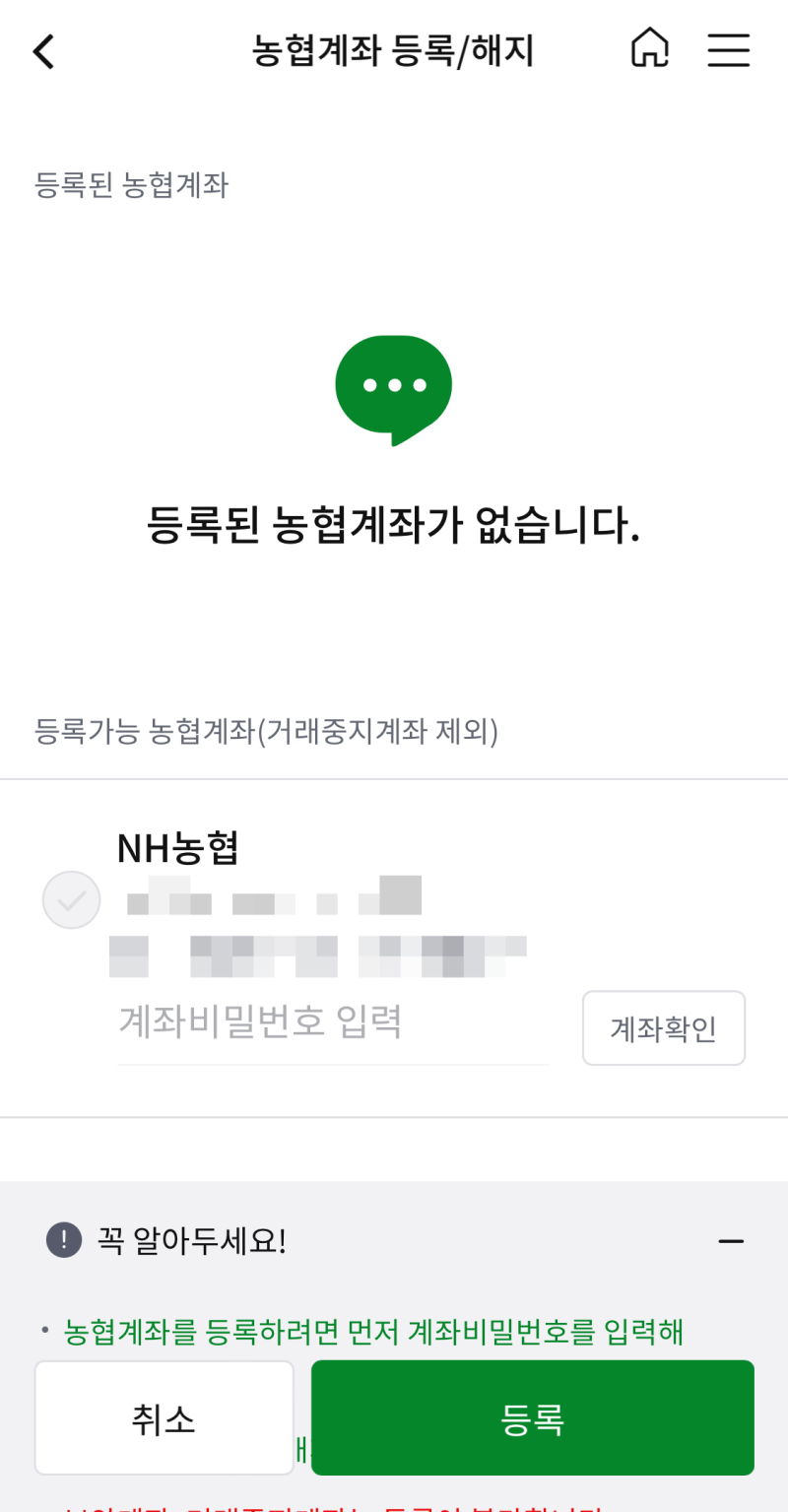
Task: Select the NH농협 account checkbox
Action: click(72, 899)
